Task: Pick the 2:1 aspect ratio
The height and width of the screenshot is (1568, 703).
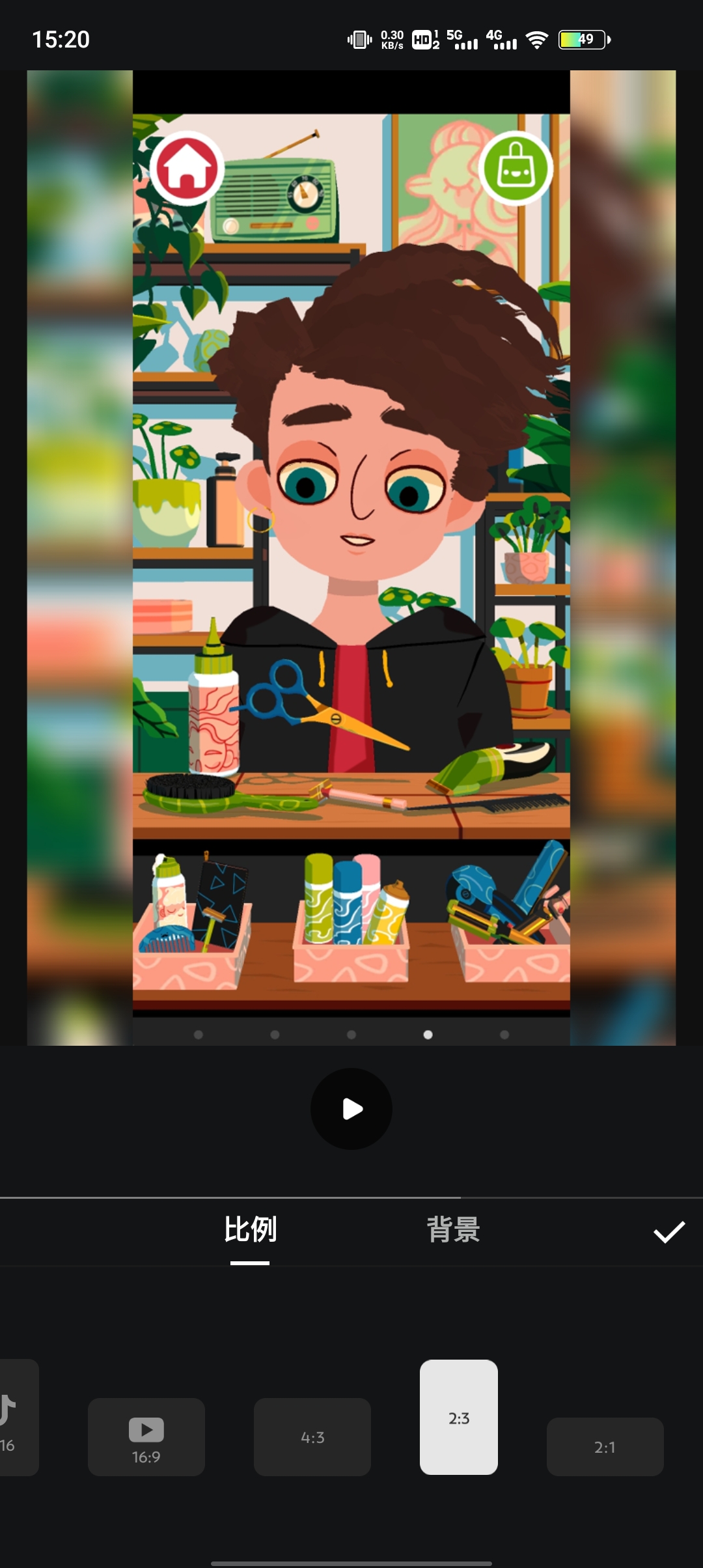Action: [605, 1446]
